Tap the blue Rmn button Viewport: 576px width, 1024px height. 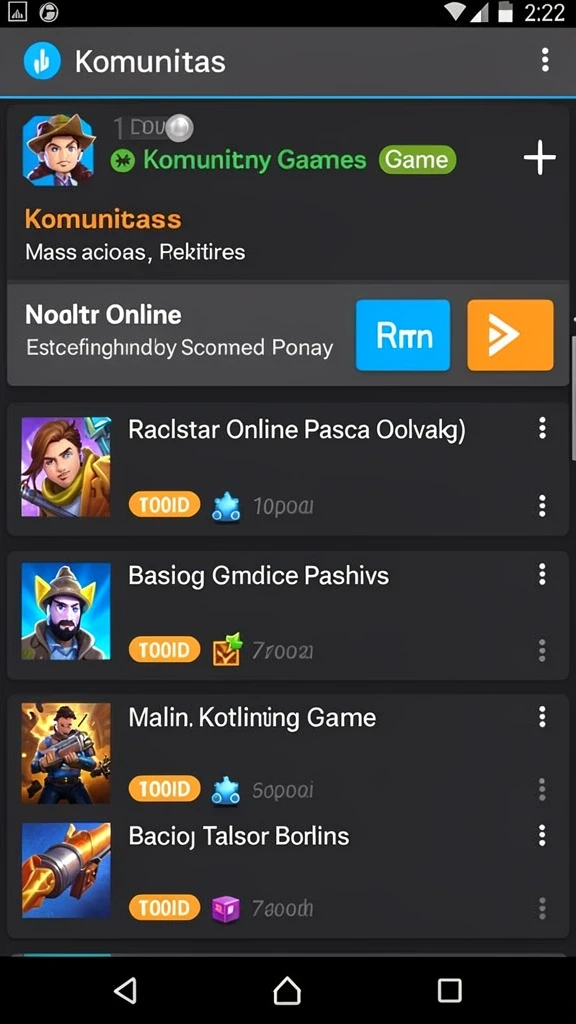[x=403, y=336]
